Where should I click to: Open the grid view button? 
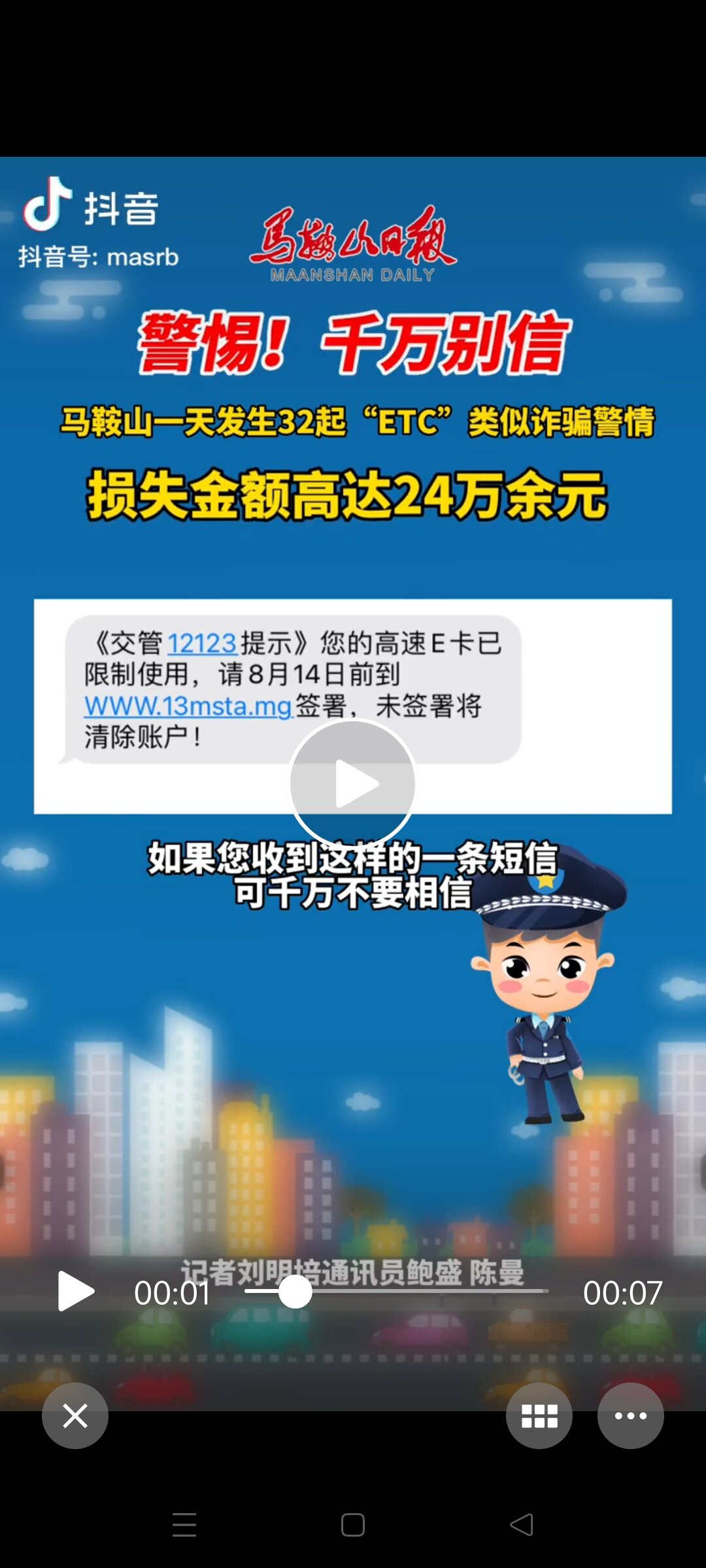(x=539, y=1416)
